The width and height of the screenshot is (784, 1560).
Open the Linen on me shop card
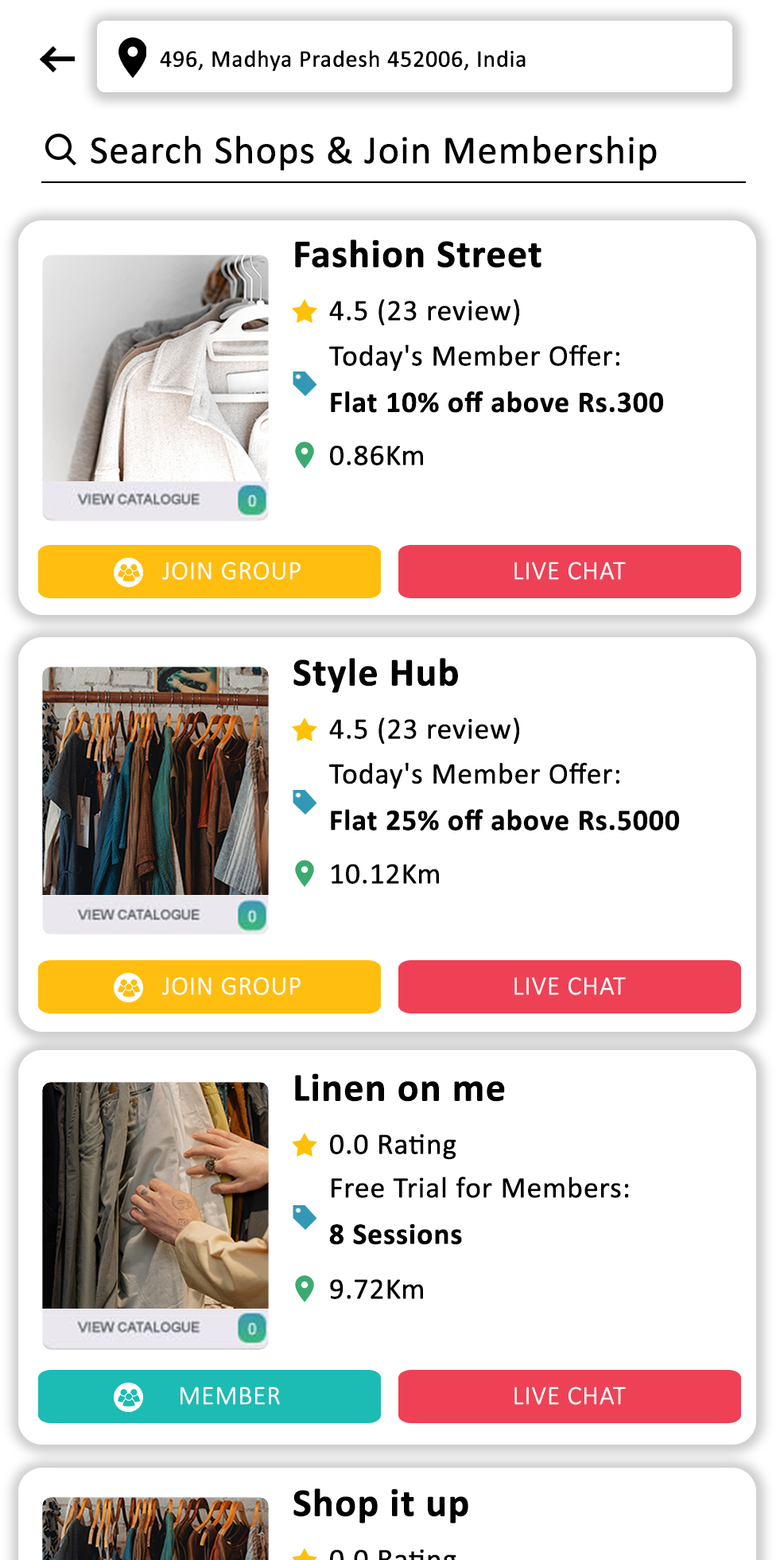pyautogui.click(x=398, y=1089)
